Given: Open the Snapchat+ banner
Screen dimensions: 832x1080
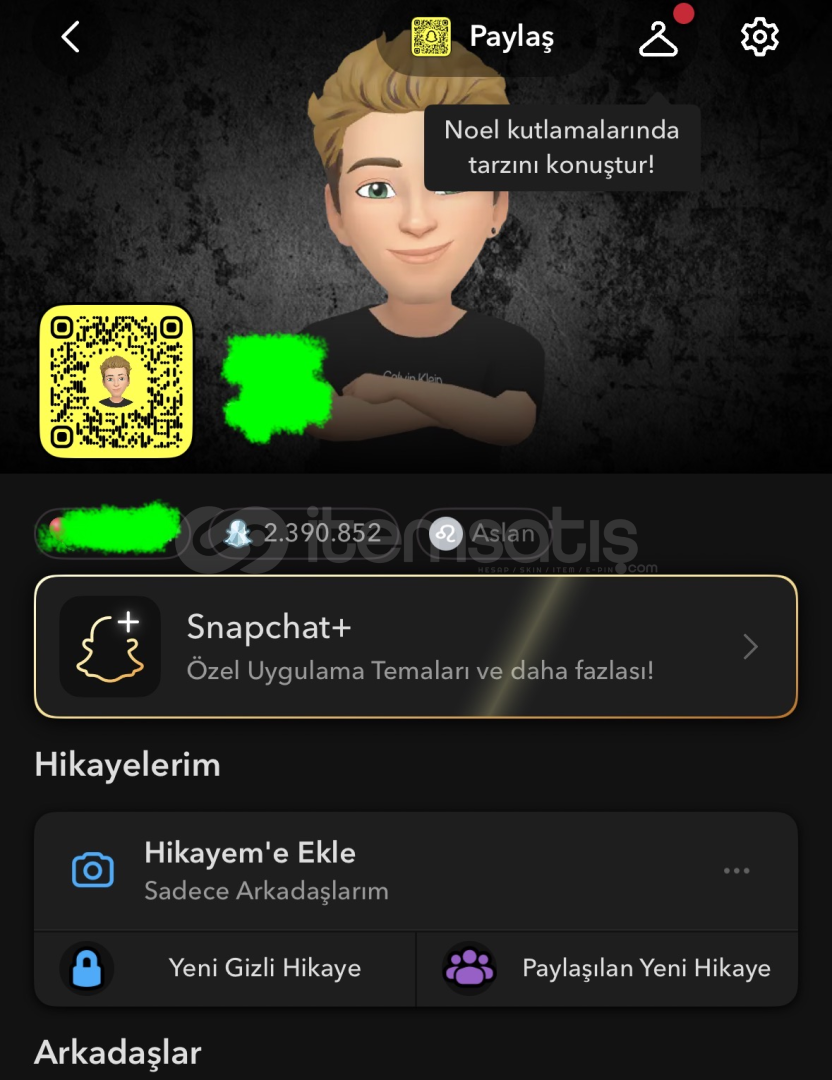Looking at the screenshot, I should (416, 647).
